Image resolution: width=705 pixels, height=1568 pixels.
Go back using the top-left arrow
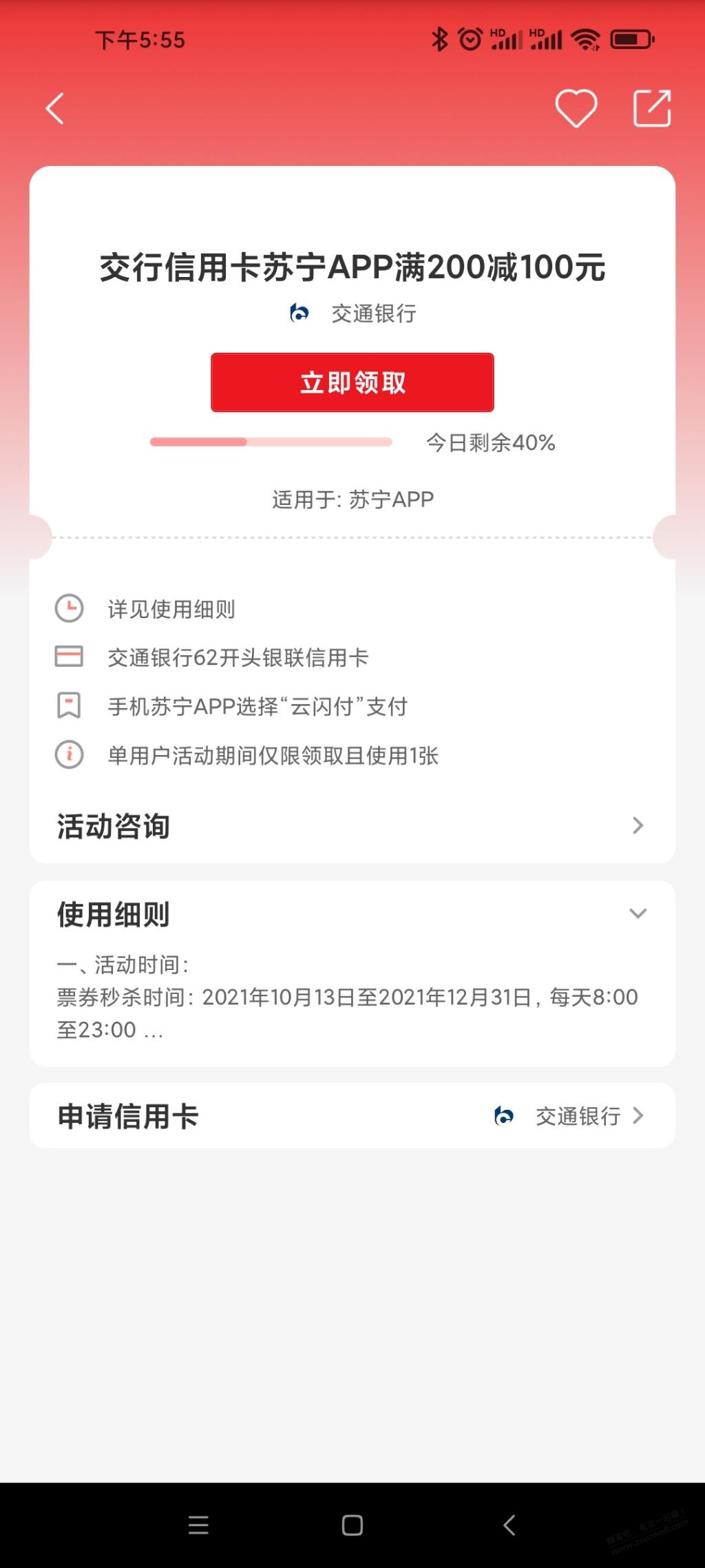(x=55, y=109)
